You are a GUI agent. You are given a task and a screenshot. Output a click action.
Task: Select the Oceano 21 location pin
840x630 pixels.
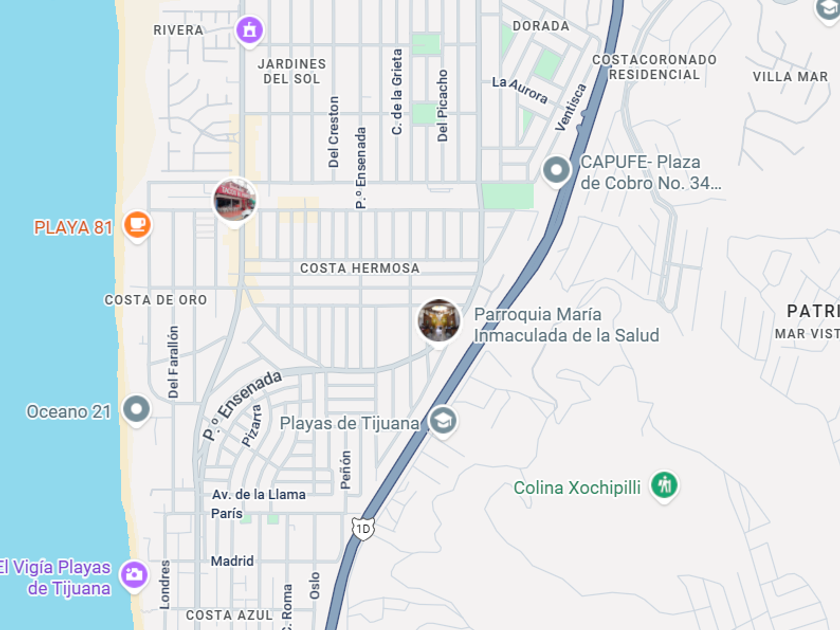pos(136,409)
